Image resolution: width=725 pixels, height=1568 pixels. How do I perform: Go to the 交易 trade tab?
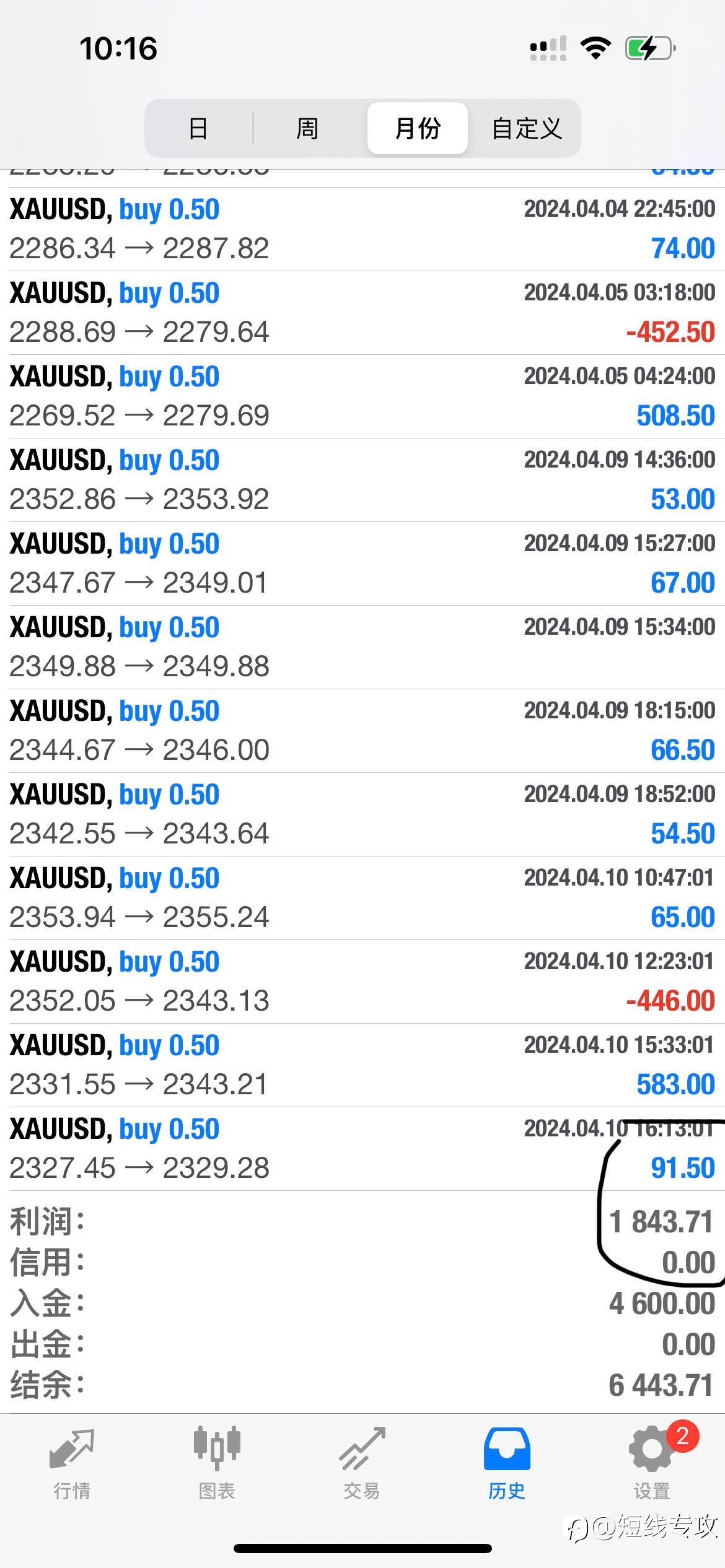point(362,1465)
